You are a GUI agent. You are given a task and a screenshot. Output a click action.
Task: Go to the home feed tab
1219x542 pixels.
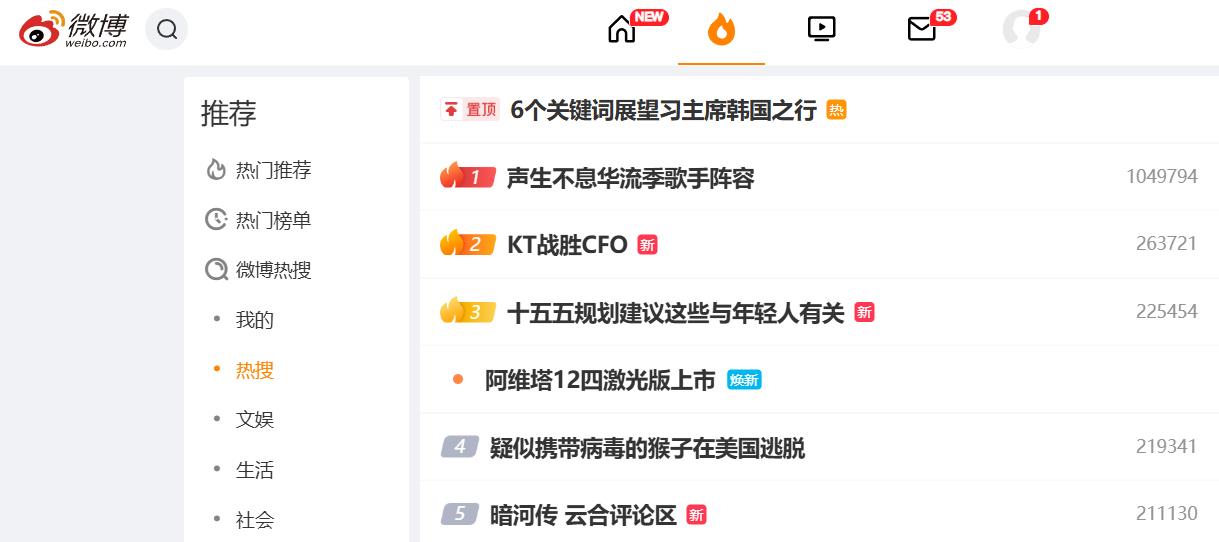pos(622,30)
